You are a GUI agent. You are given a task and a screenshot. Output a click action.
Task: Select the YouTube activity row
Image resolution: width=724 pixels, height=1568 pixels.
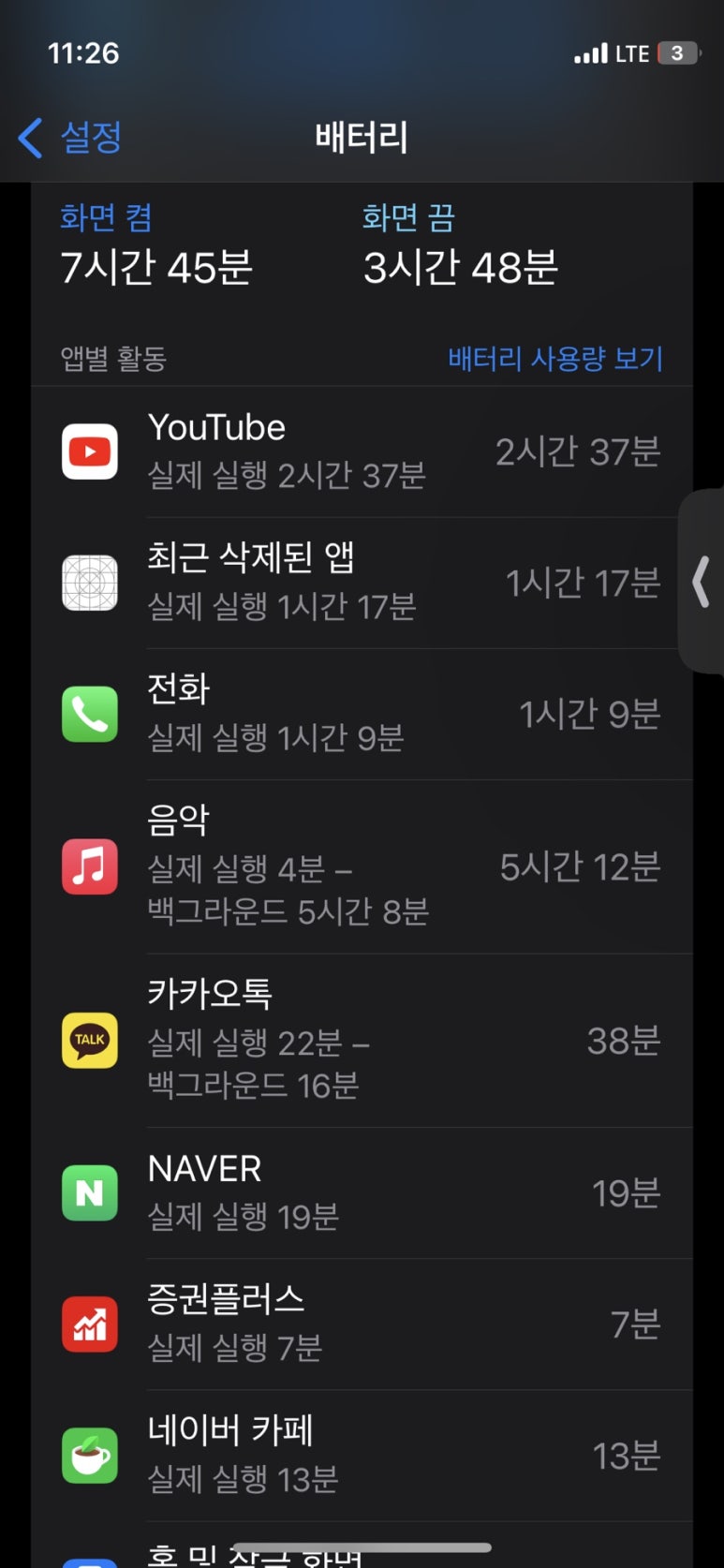(x=362, y=451)
